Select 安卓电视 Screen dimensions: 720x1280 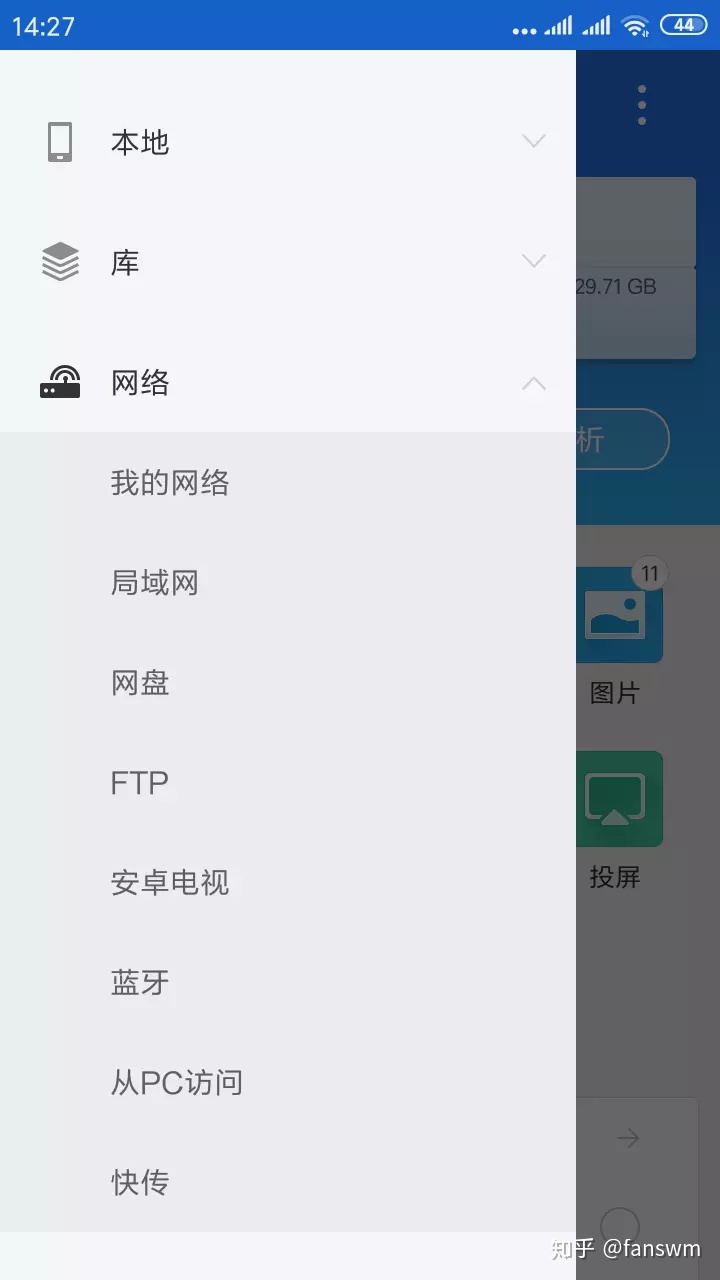[288, 883]
